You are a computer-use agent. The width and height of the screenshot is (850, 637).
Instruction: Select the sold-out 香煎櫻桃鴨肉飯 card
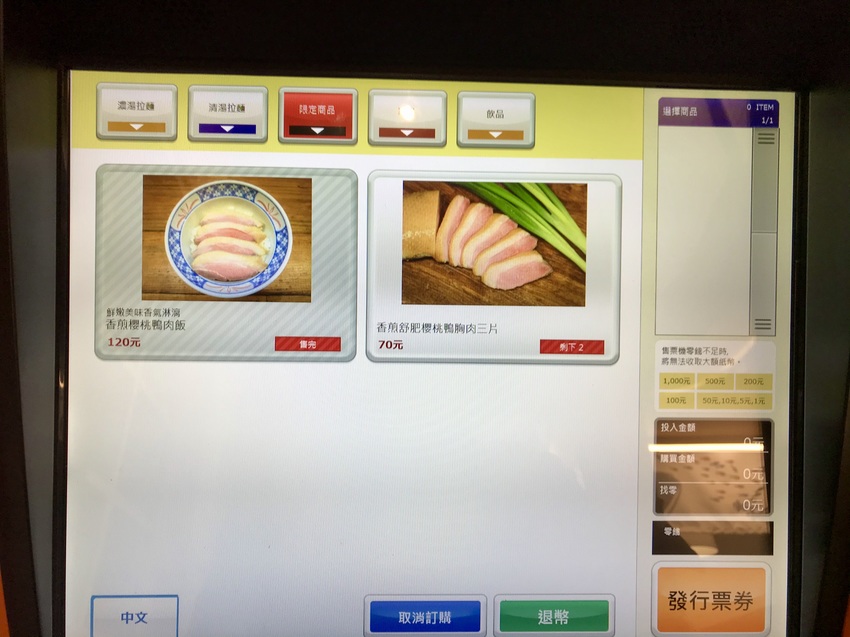pos(226,263)
